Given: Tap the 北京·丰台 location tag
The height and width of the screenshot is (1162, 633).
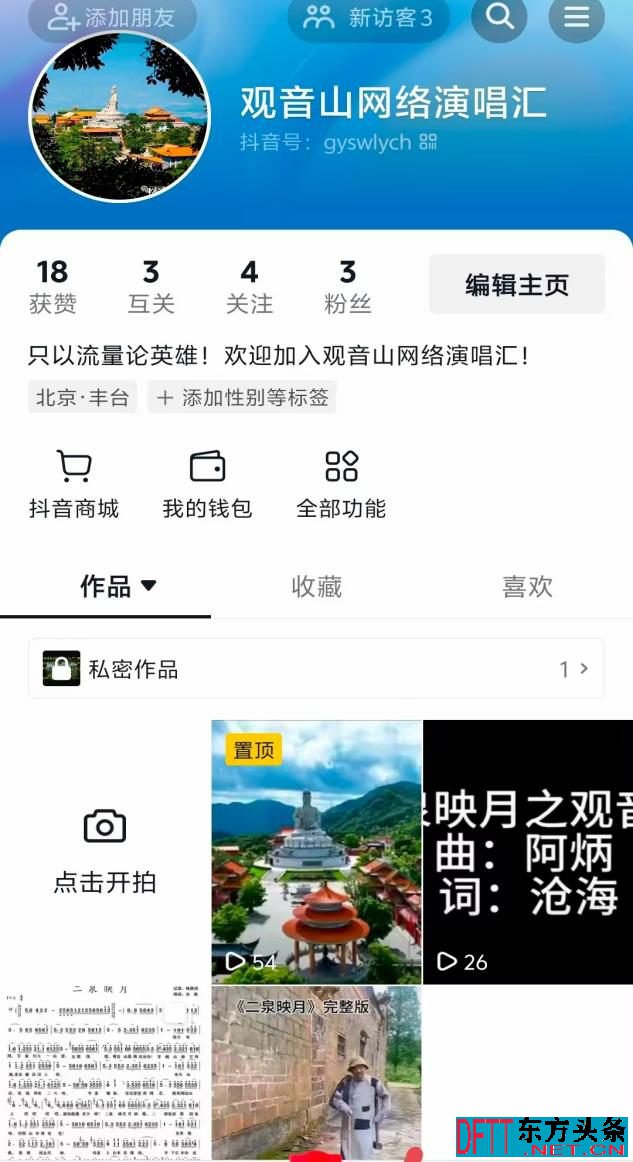Looking at the screenshot, I should (x=82, y=397).
